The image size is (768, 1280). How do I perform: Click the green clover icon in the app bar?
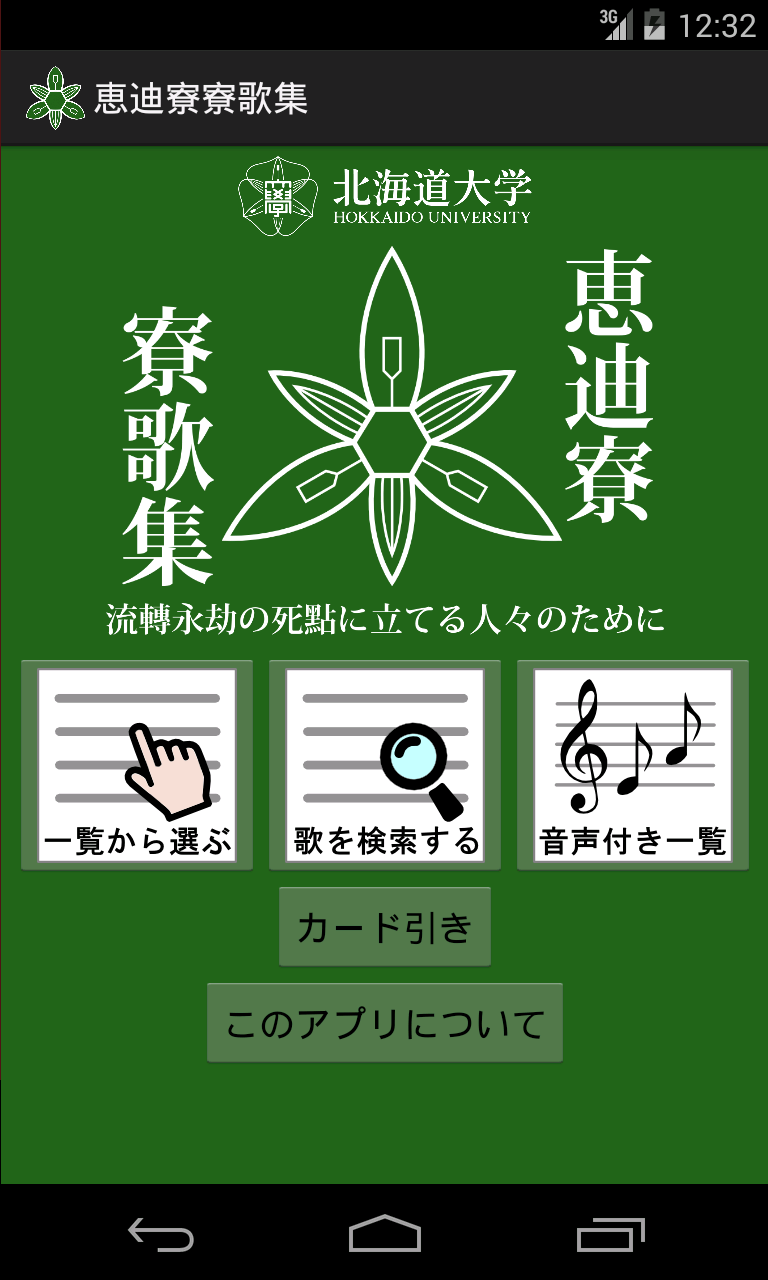[x=56, y=96]
